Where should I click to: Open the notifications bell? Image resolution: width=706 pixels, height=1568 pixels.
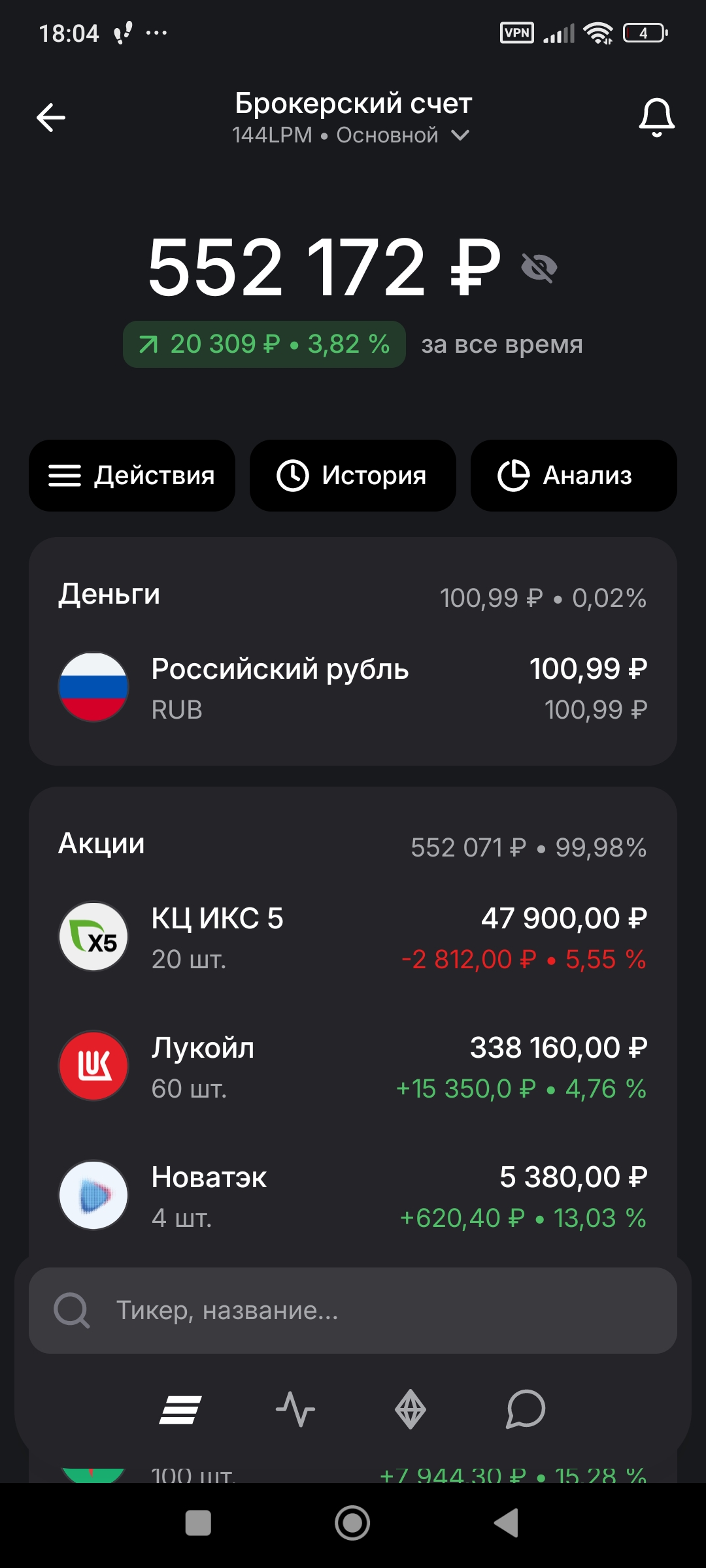[656, 118]
